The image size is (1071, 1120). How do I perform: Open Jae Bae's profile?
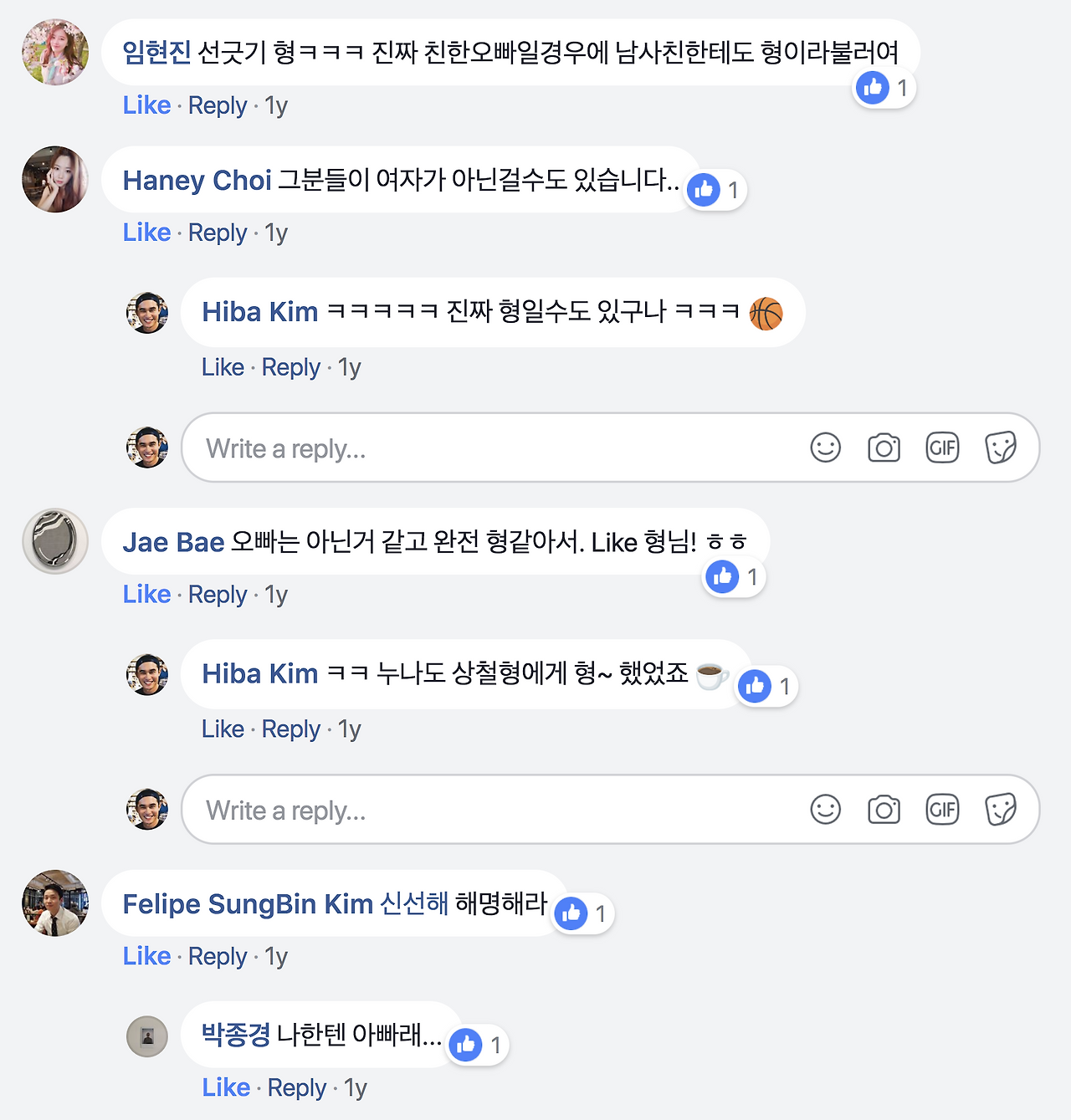(x=172, y=541)
